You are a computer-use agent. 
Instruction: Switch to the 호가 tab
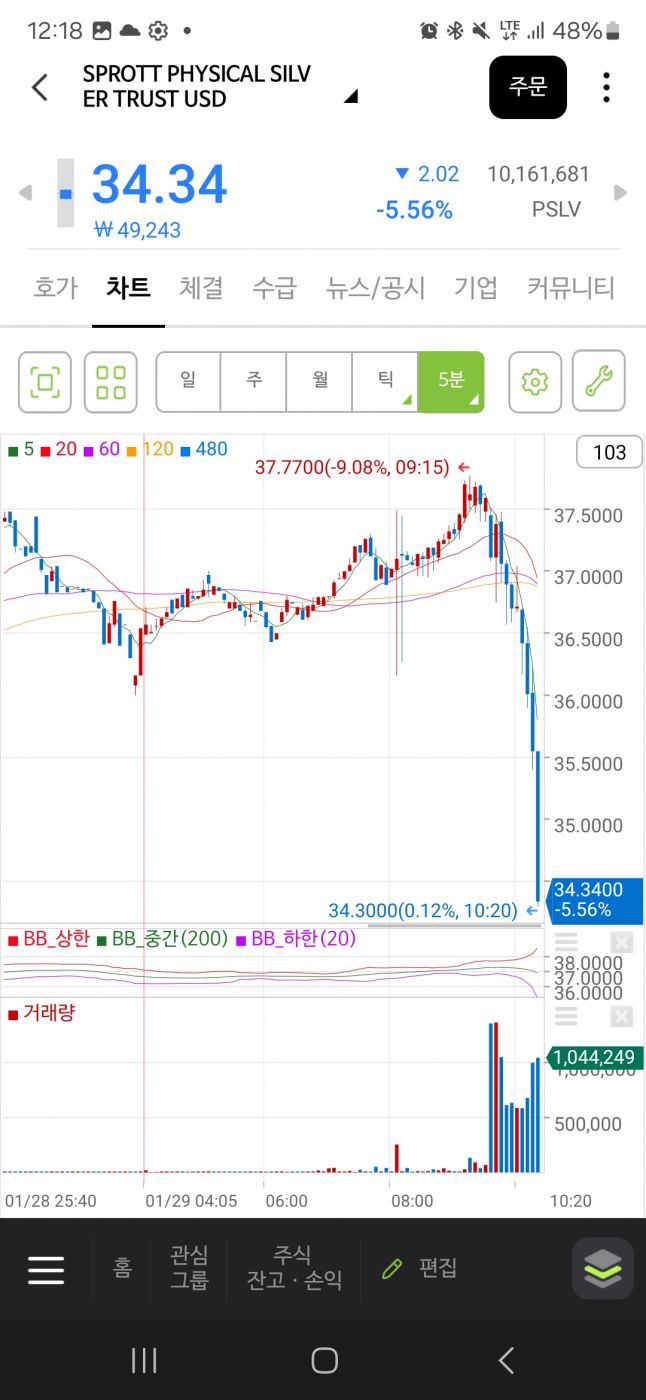pyautogui.click(x=55, y=289)
